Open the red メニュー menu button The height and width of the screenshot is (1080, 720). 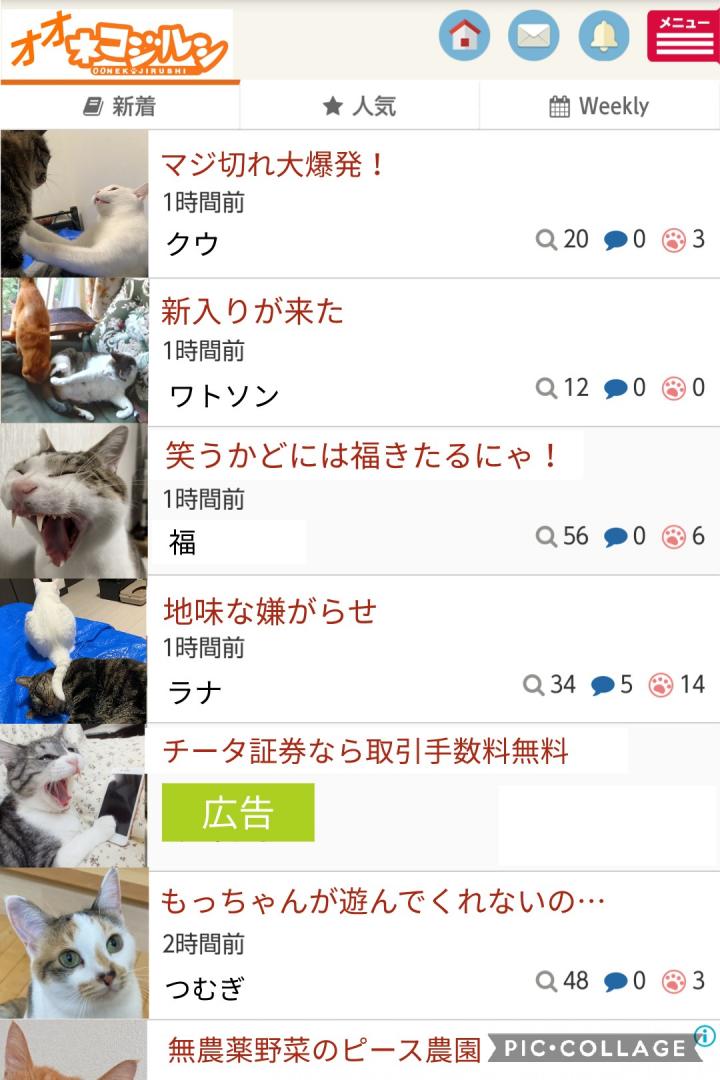click(683, 37)
